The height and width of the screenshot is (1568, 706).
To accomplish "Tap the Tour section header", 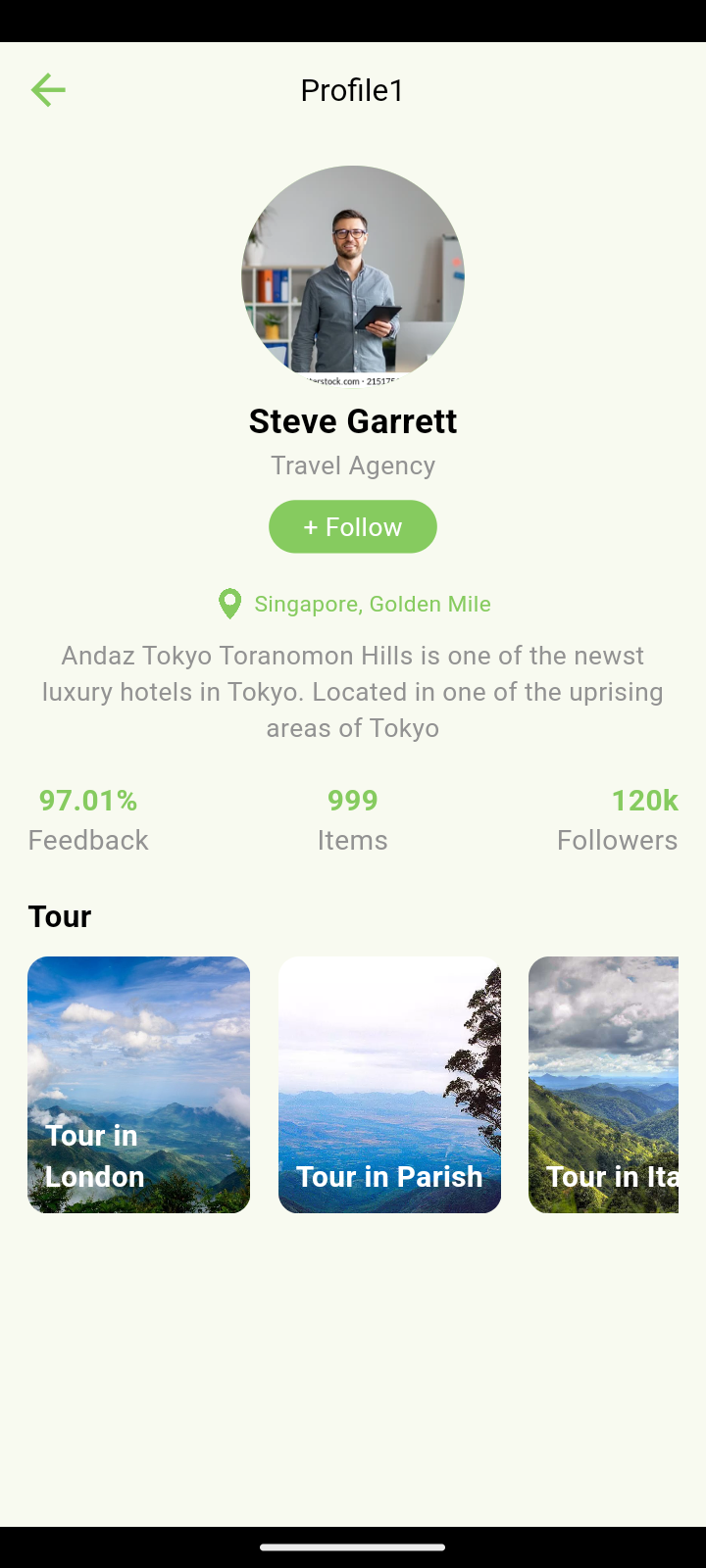I will tap(60, 915).
